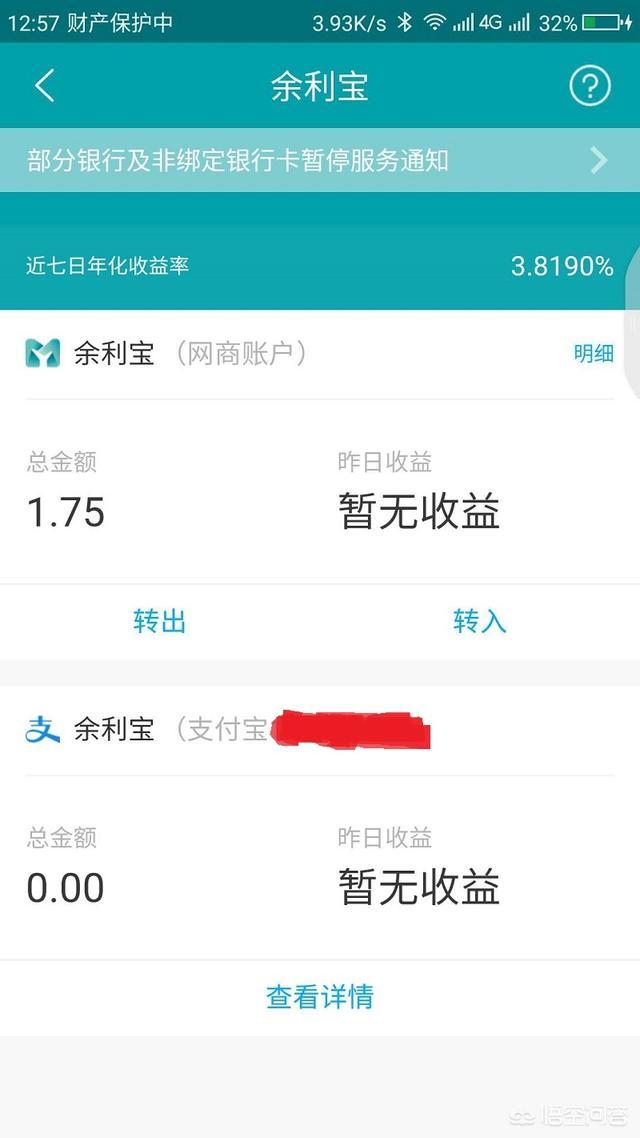This screenshot has width=640, height=1138.
Task: Tap 转出 to transfer money out
Action: (160, 621)
